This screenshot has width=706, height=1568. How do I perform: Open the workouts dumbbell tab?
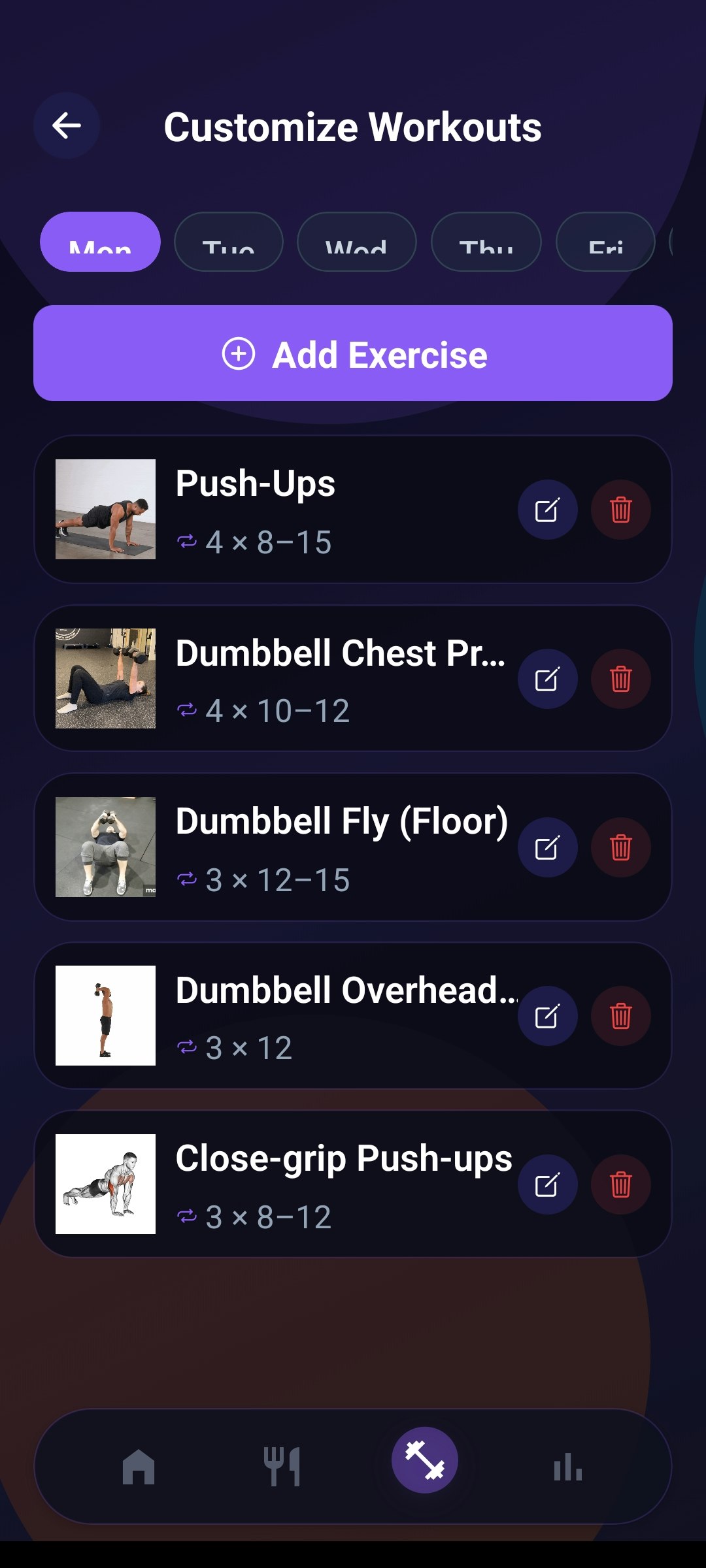[x=424, y=1460]
